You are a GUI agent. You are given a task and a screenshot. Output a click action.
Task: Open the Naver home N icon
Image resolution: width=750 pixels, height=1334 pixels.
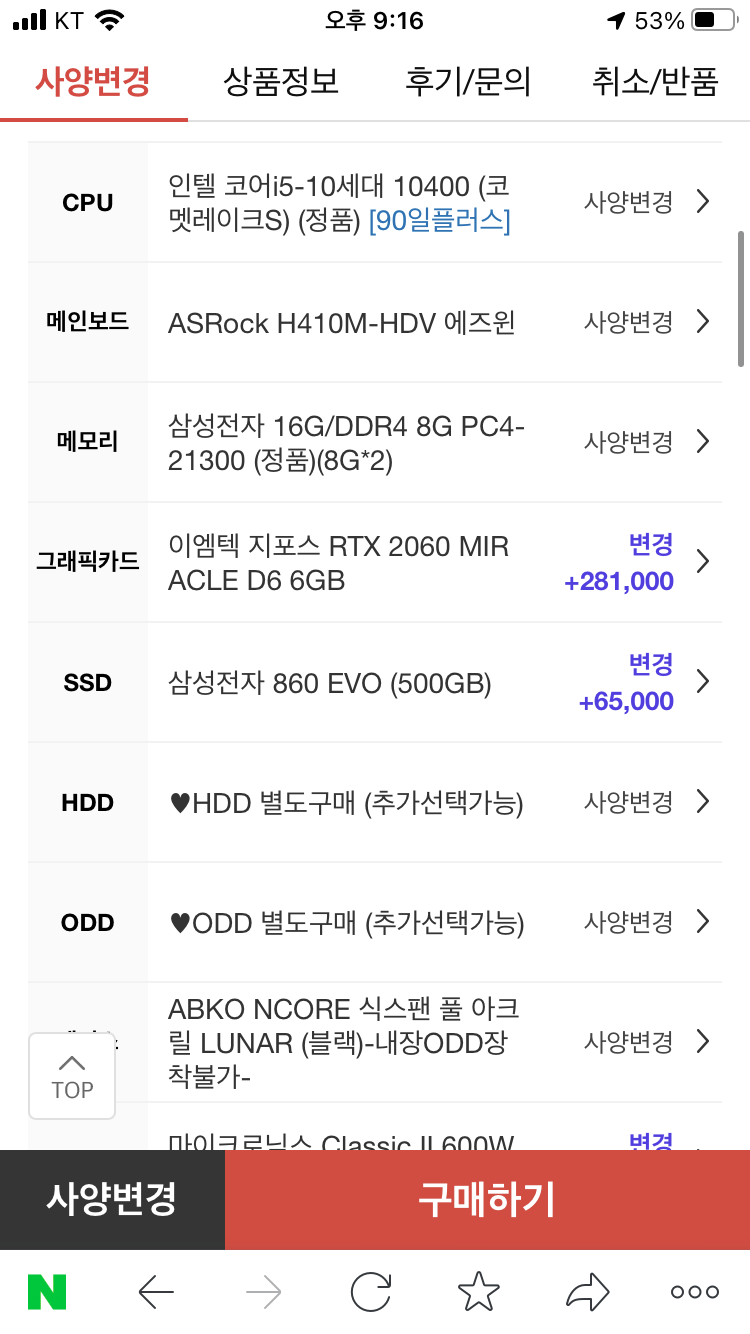pos(47,1292)
